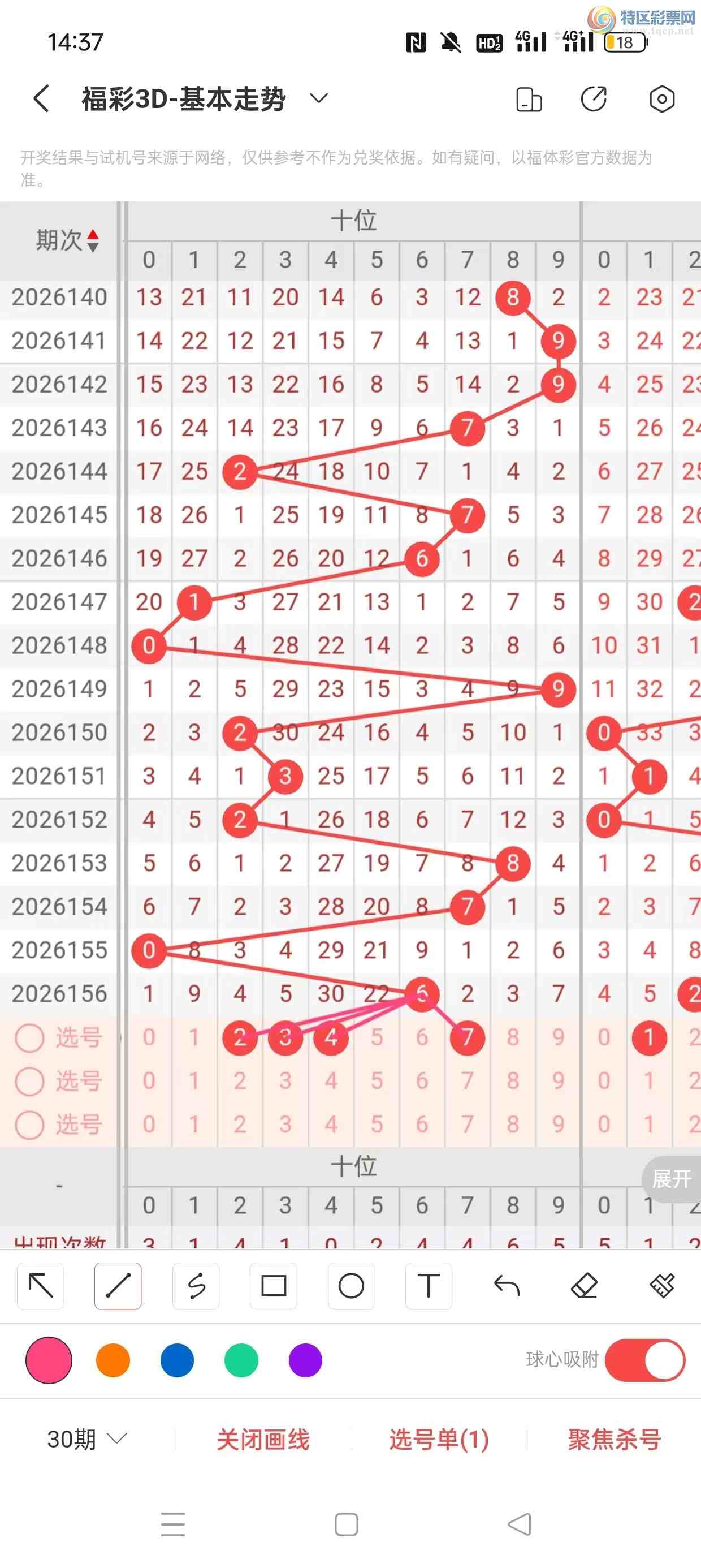Turn off the 球心吸附 switch
The image size is (701, 1568).
click(x=645, y=1360)
